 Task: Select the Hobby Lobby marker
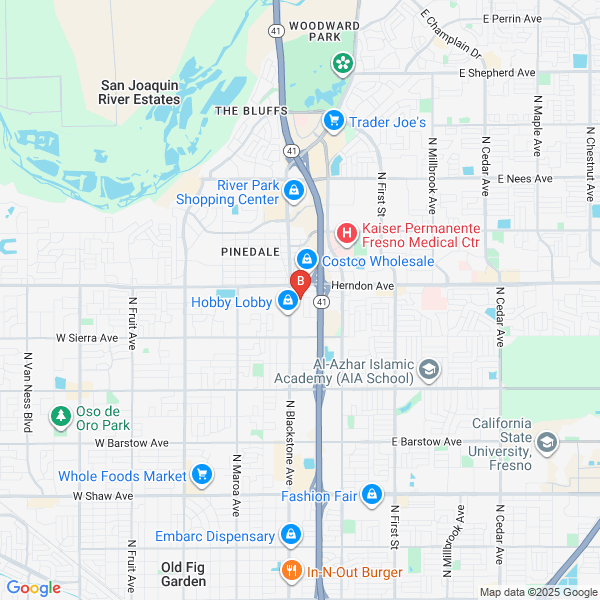pyautogui.click(x=288, y=300)
